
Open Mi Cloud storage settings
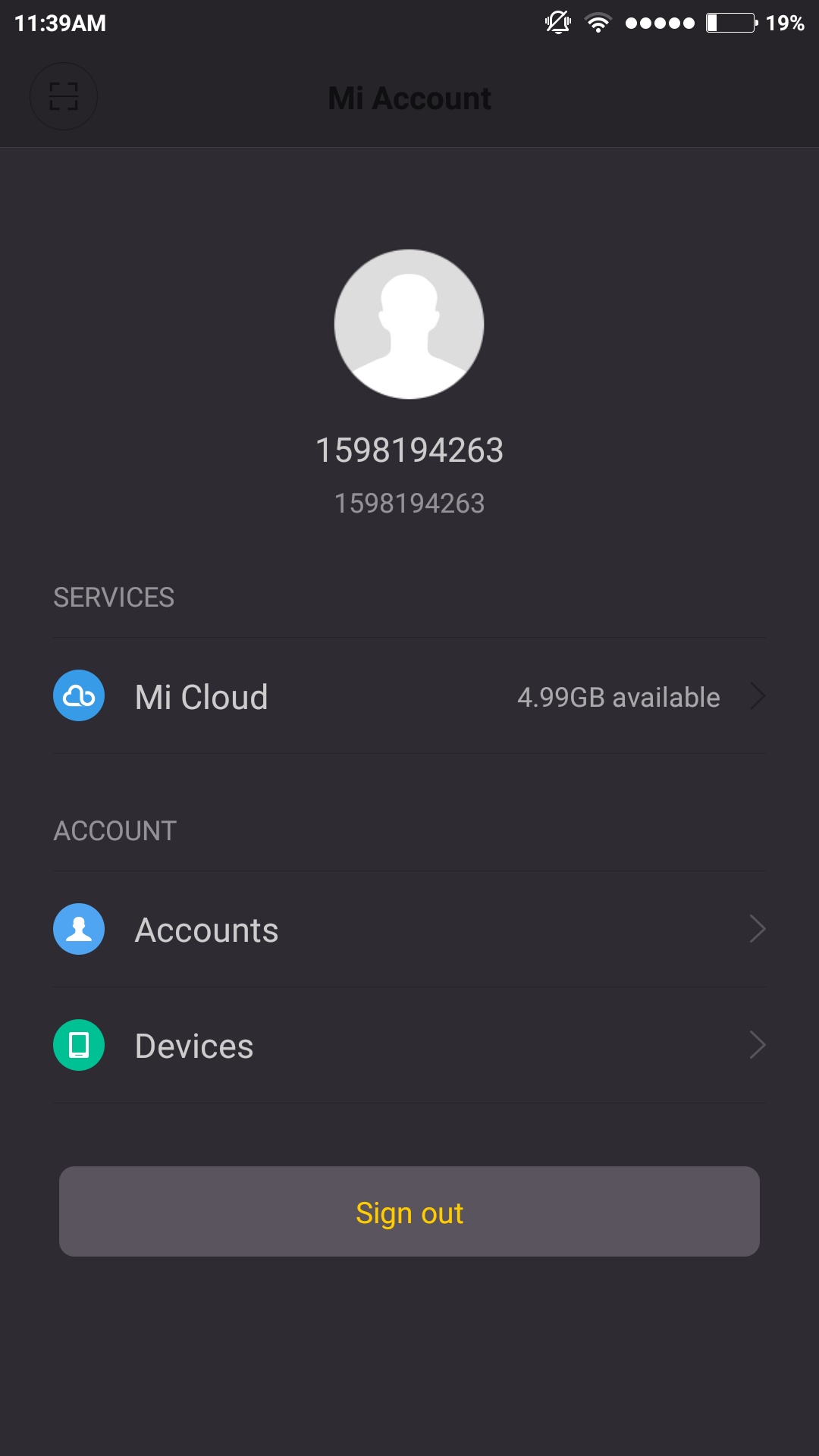(x=409, y=696)
